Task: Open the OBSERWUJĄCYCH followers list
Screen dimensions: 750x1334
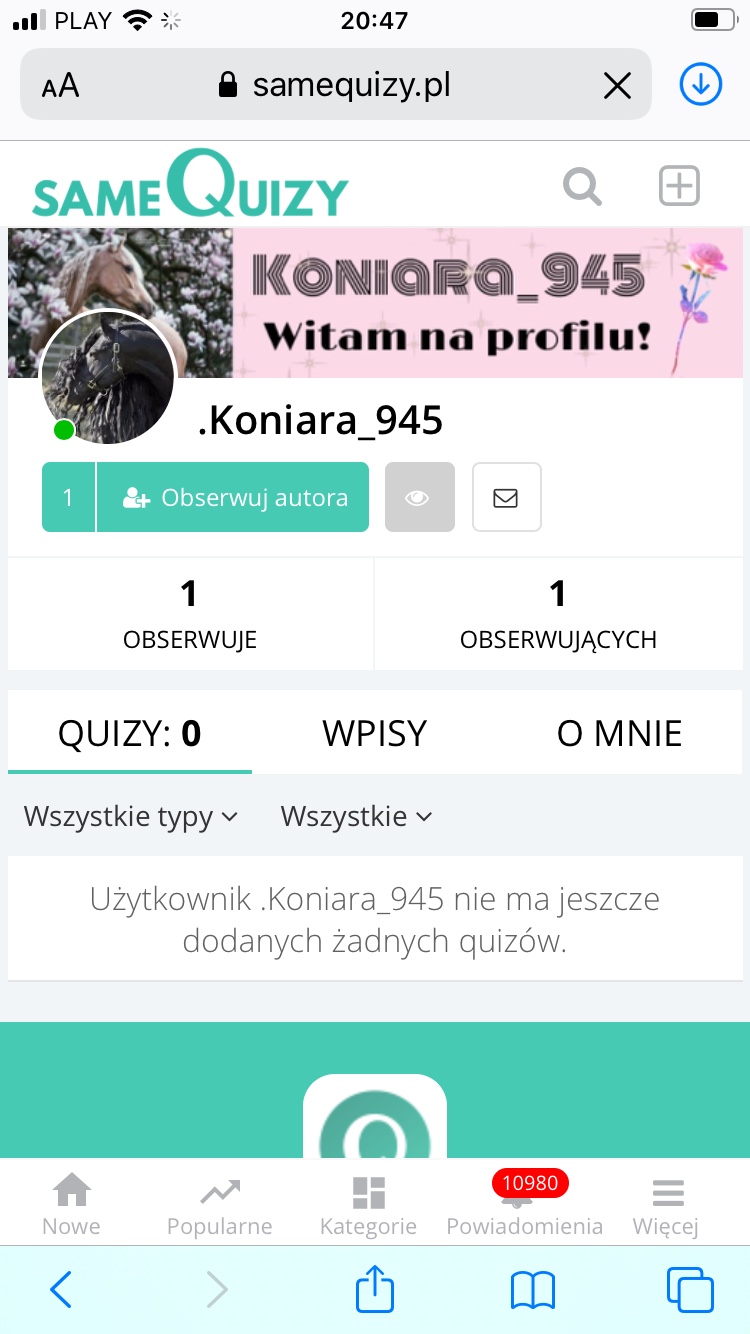Action: [x=558, y=613]
